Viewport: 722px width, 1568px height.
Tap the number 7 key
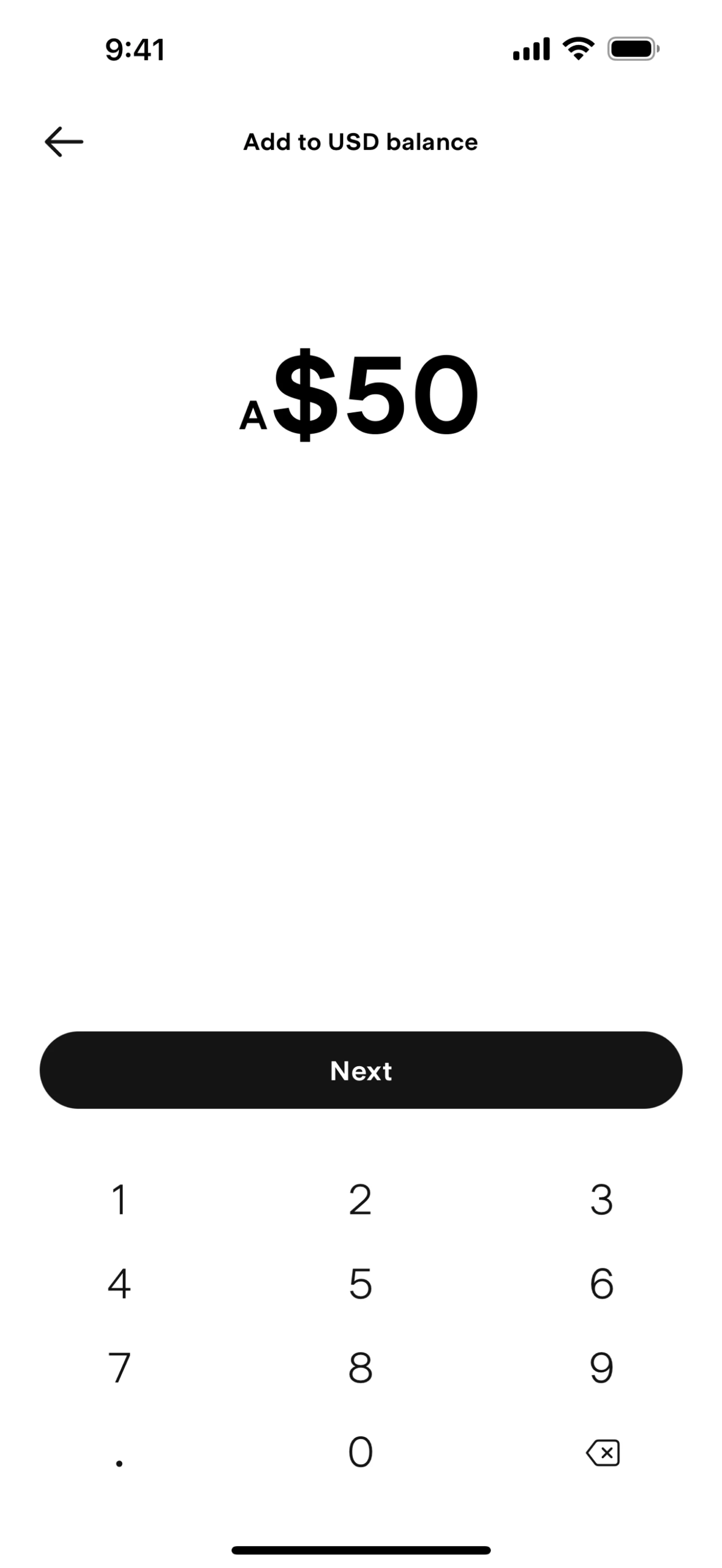(x=119, y=1368)
